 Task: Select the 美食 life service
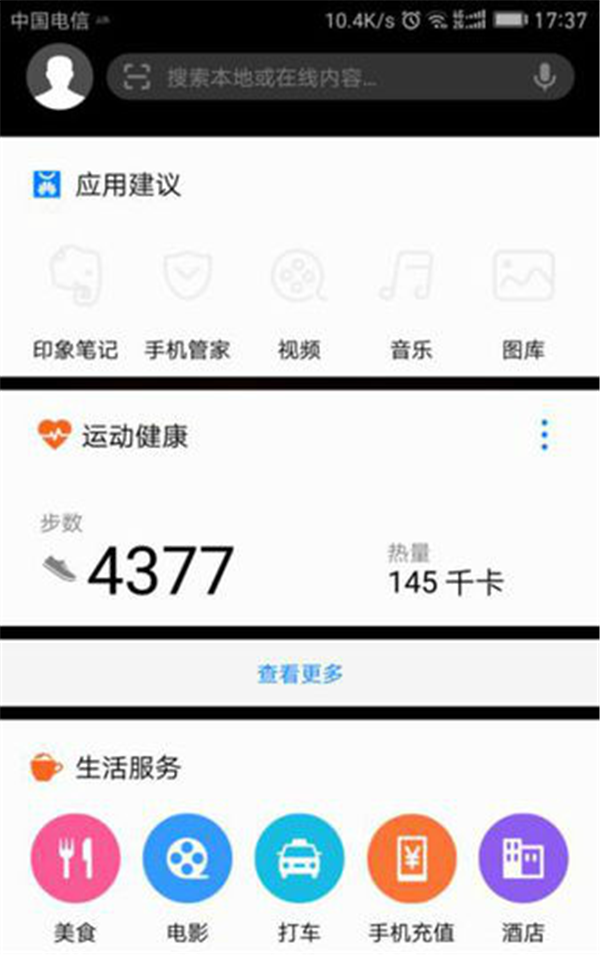click(x=75, y=860)
